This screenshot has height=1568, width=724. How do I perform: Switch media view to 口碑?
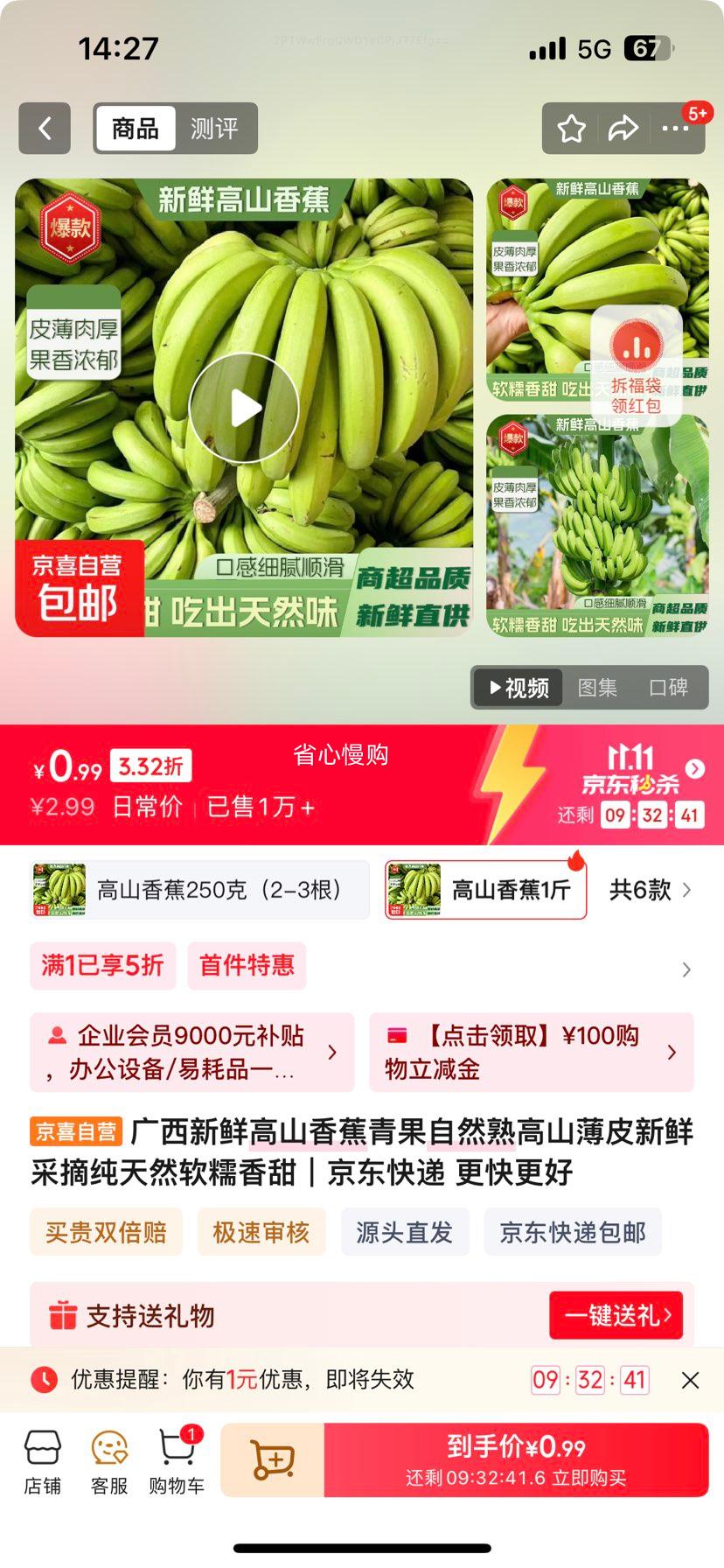tap(668, 688)
